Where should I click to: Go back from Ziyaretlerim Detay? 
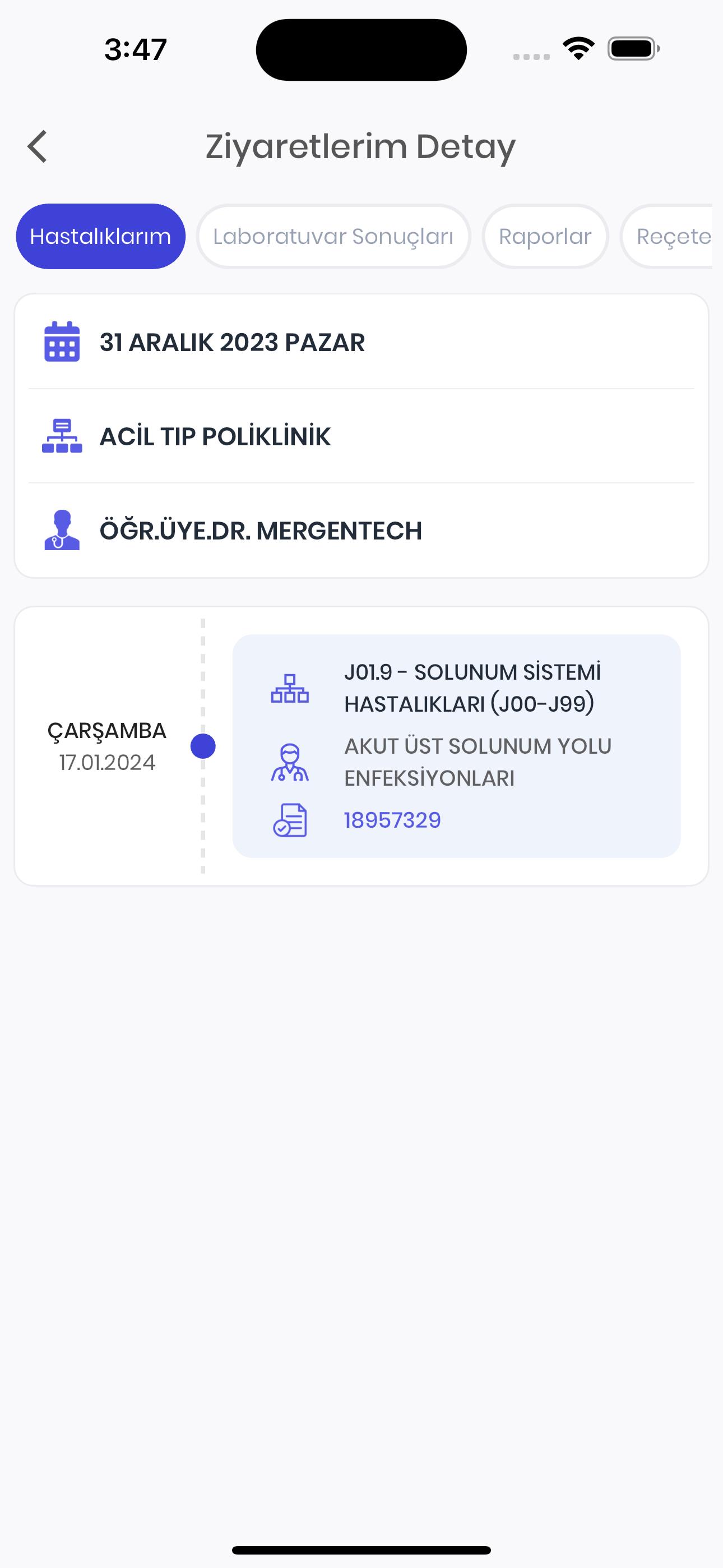tap(38, 147)
